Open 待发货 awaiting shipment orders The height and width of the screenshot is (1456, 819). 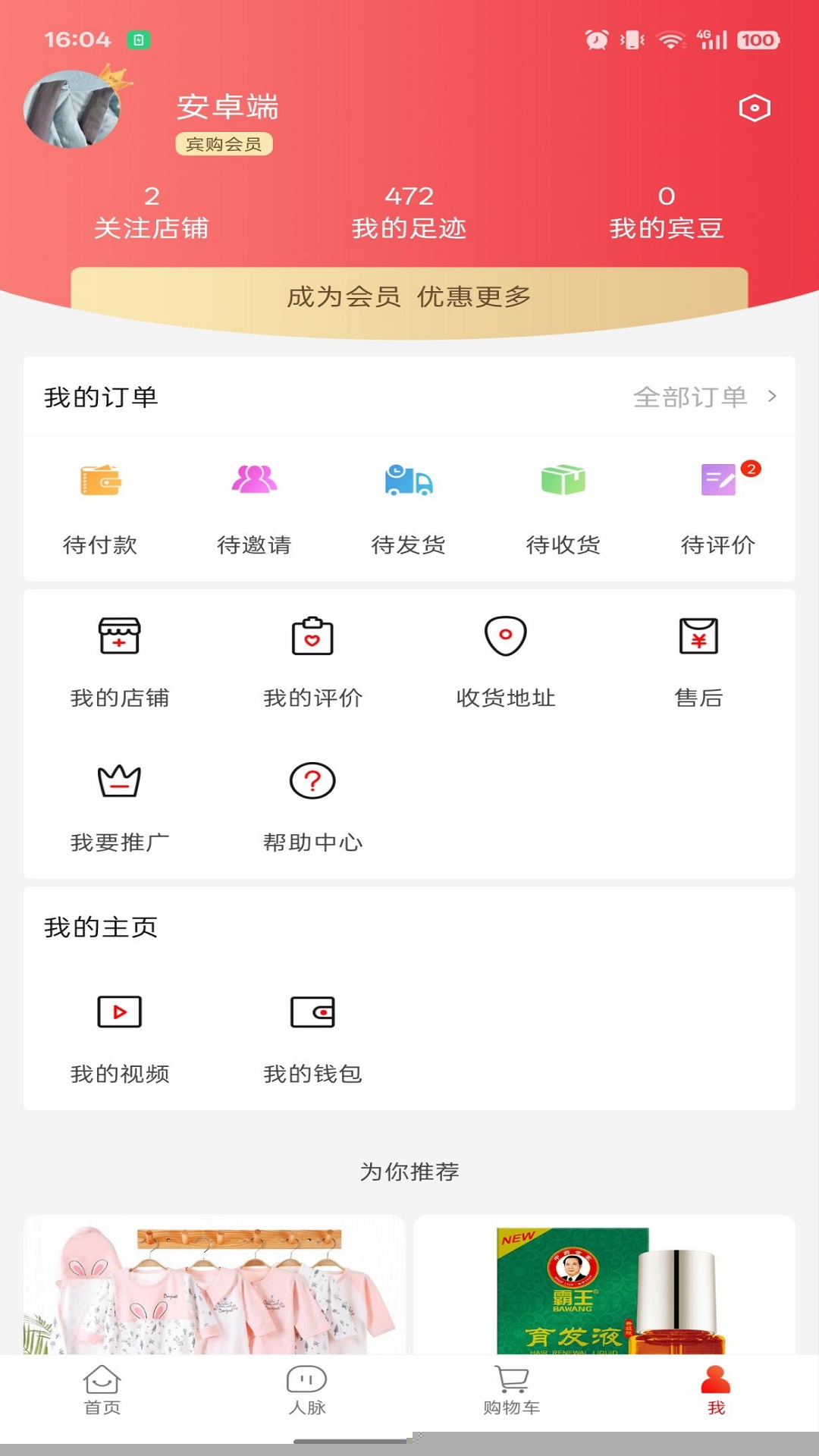409,503
